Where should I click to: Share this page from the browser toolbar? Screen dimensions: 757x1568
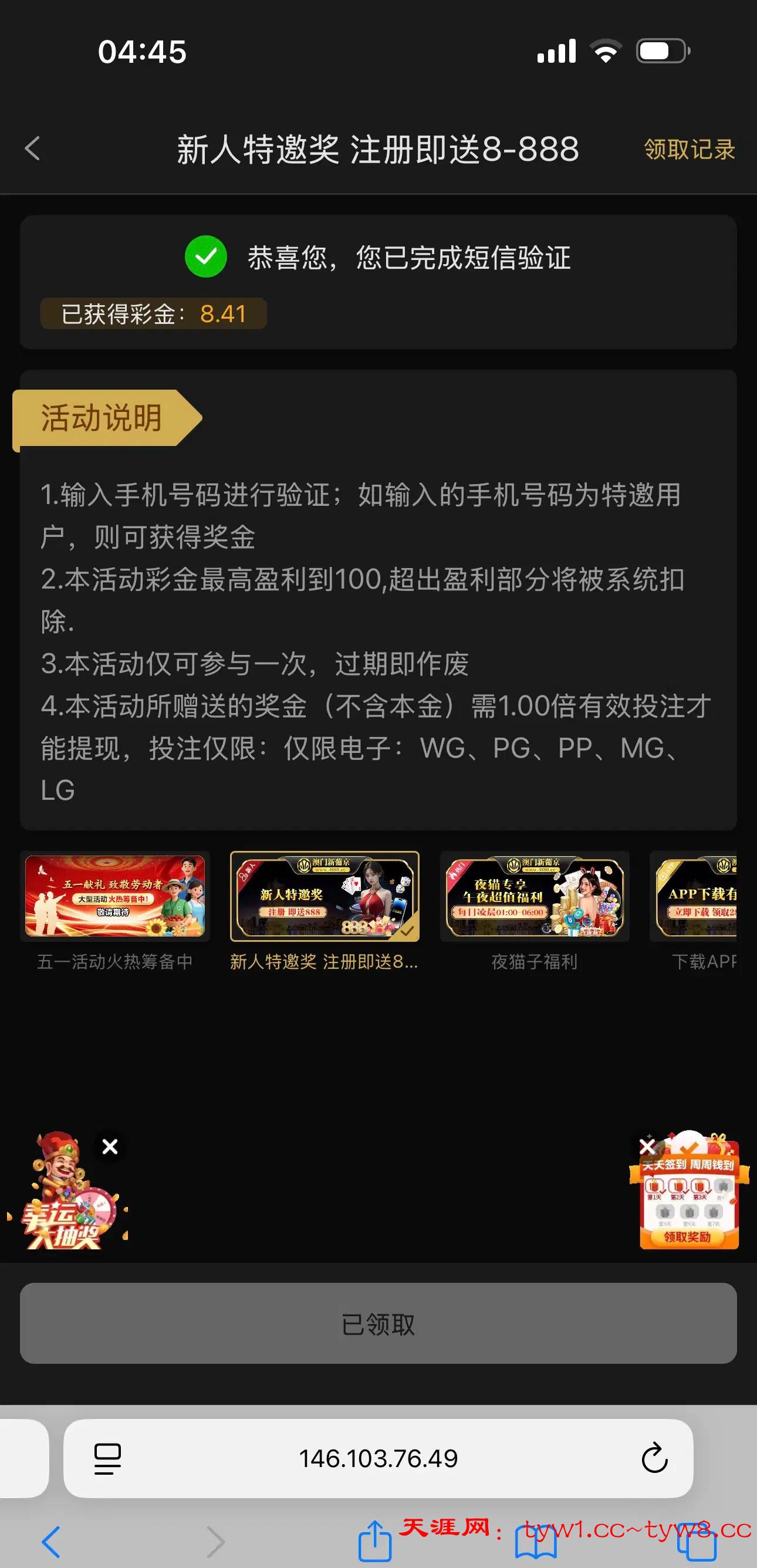(x=374, y=1542)
